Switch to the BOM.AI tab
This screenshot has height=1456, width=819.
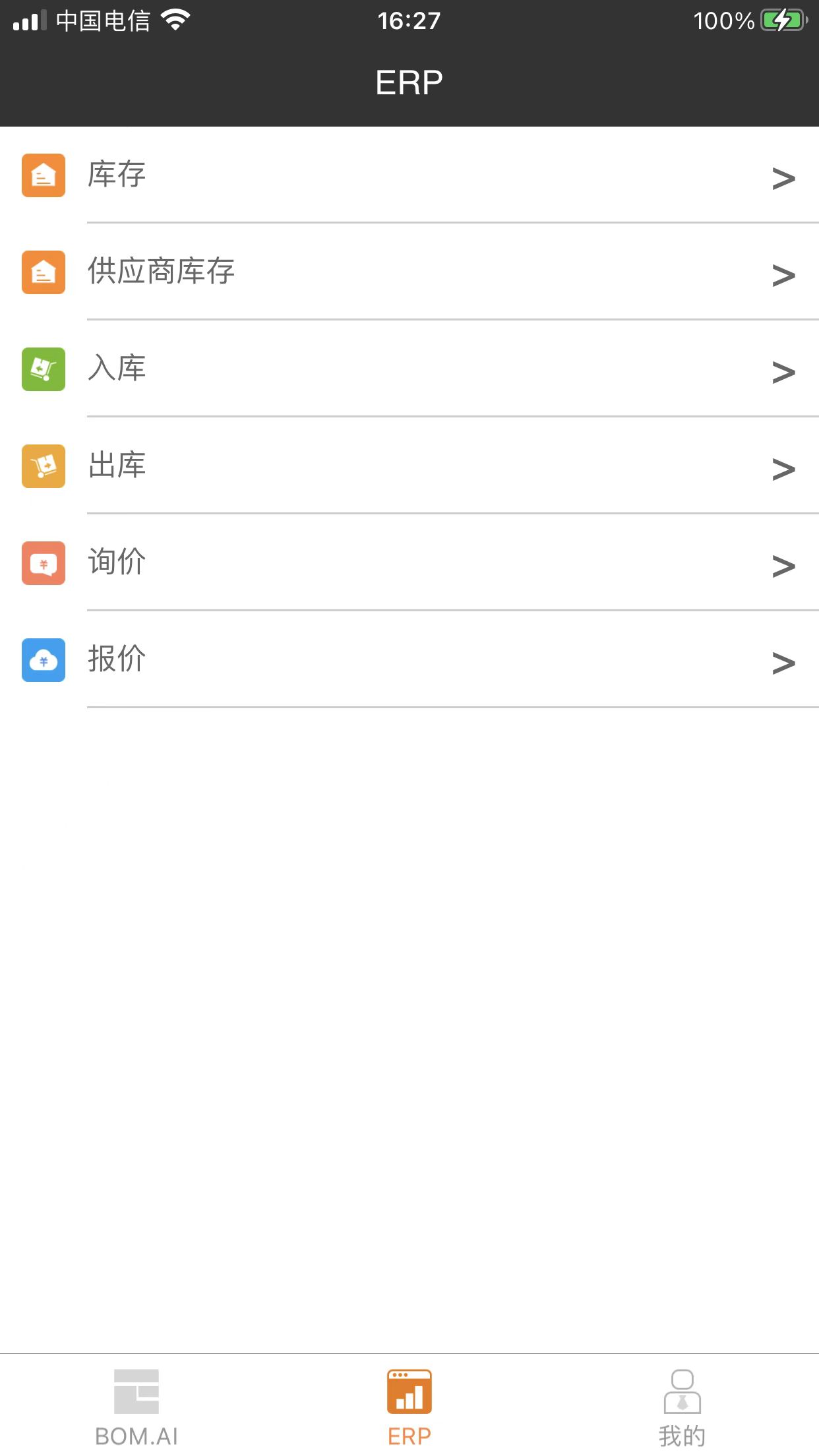[x=136, y=1405]
